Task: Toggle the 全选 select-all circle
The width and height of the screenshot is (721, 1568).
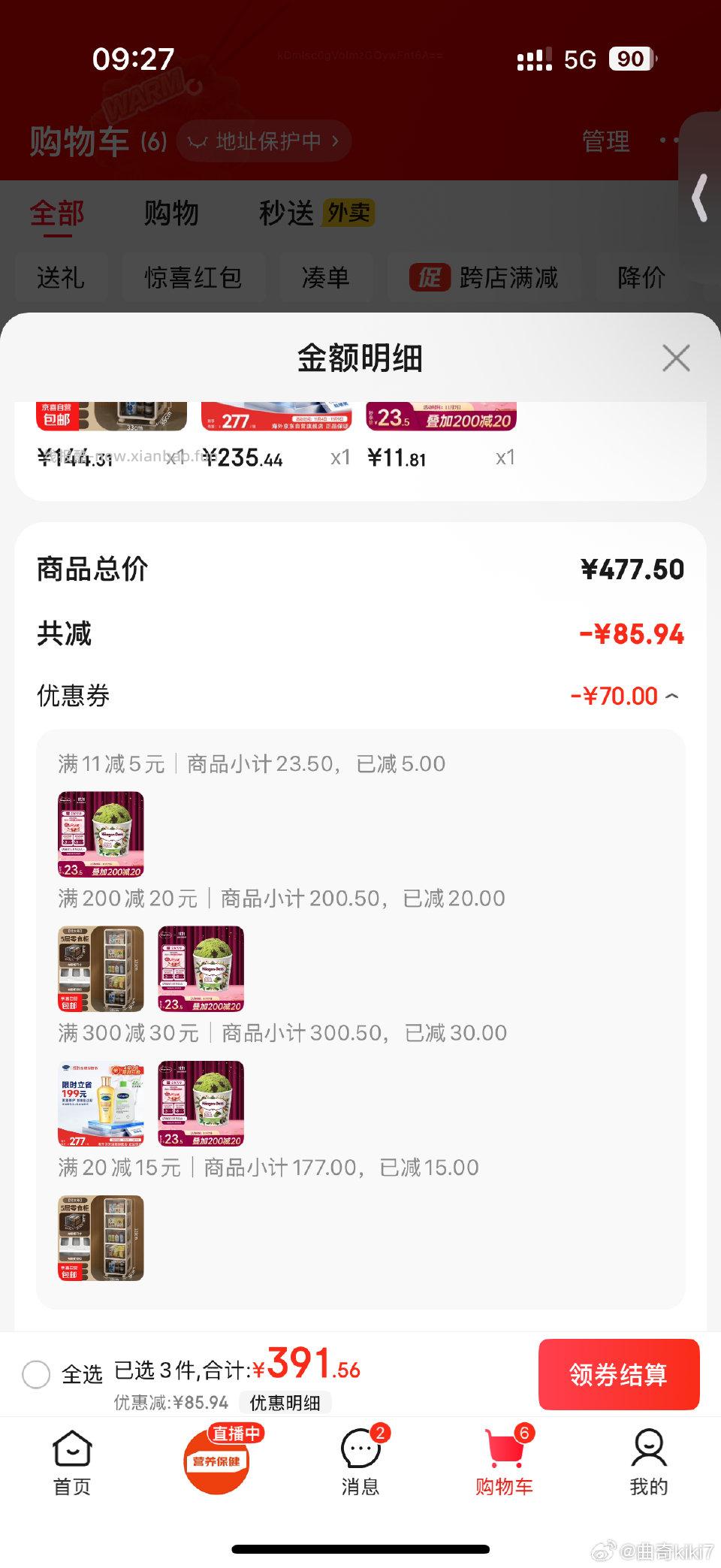Action: coord(36,1375)
